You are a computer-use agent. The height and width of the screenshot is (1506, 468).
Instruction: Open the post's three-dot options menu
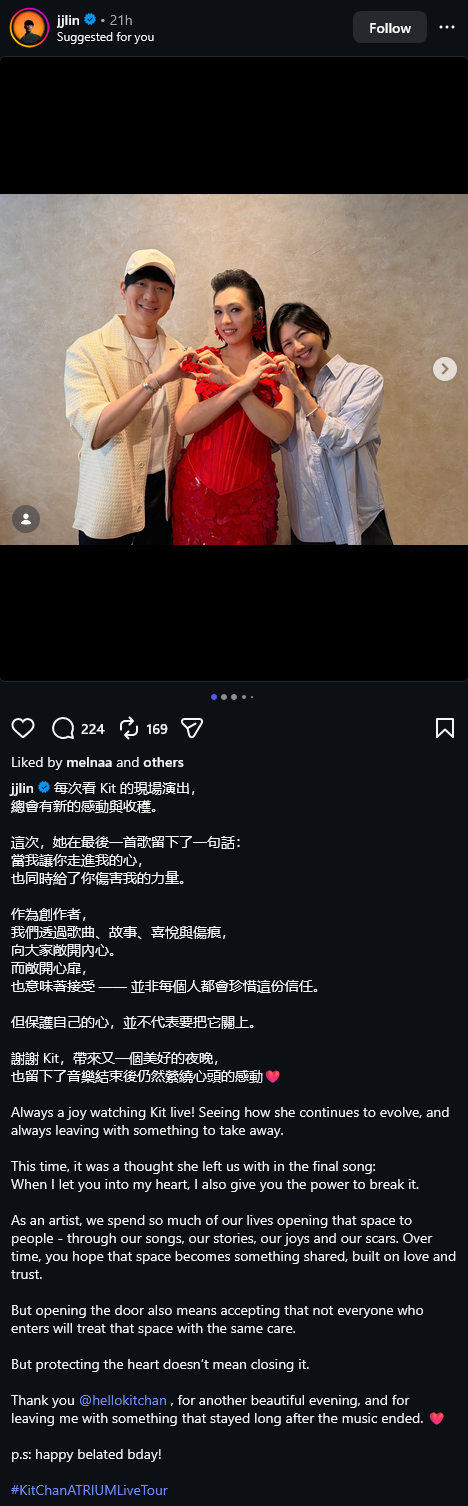[447, 27]
